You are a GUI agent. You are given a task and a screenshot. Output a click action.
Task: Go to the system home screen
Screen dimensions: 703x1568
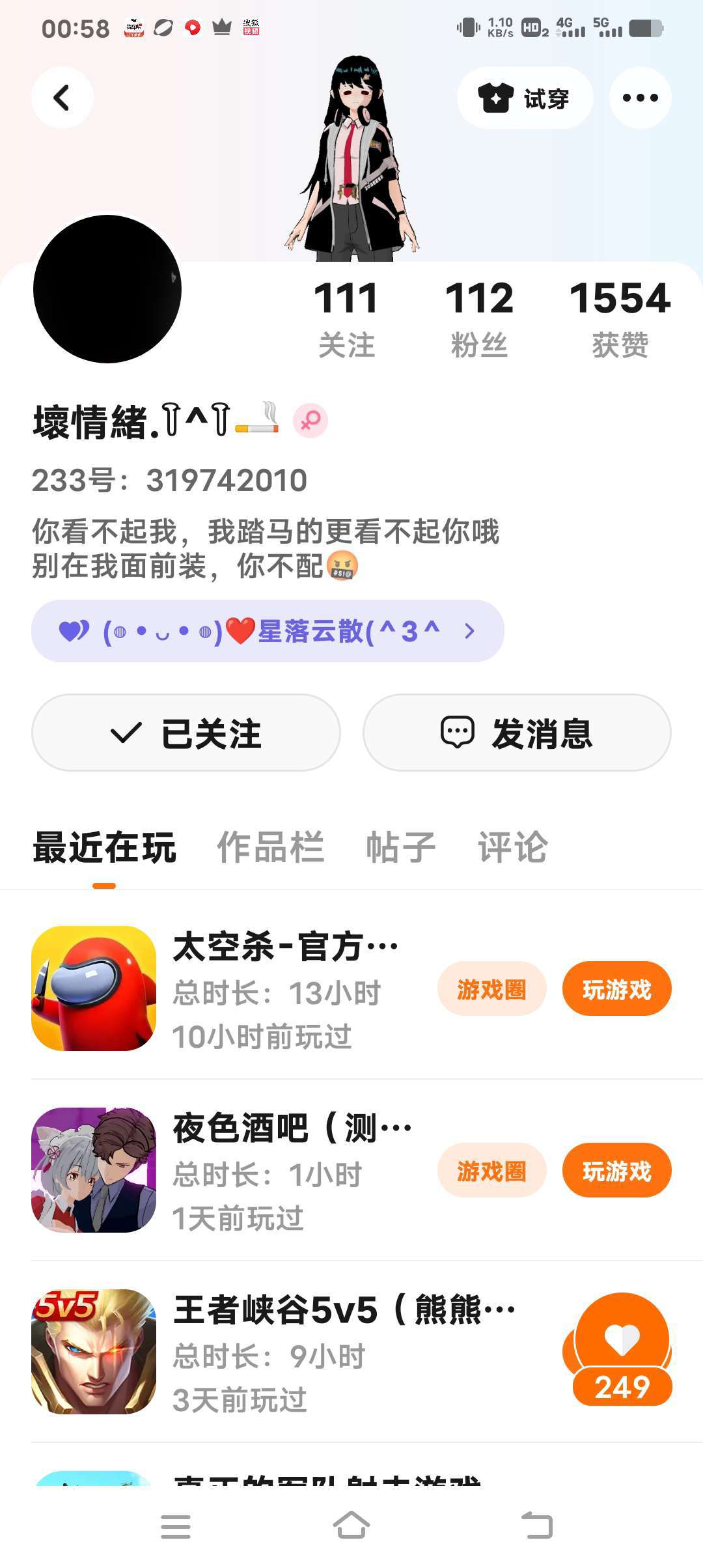coord(351,1526)
